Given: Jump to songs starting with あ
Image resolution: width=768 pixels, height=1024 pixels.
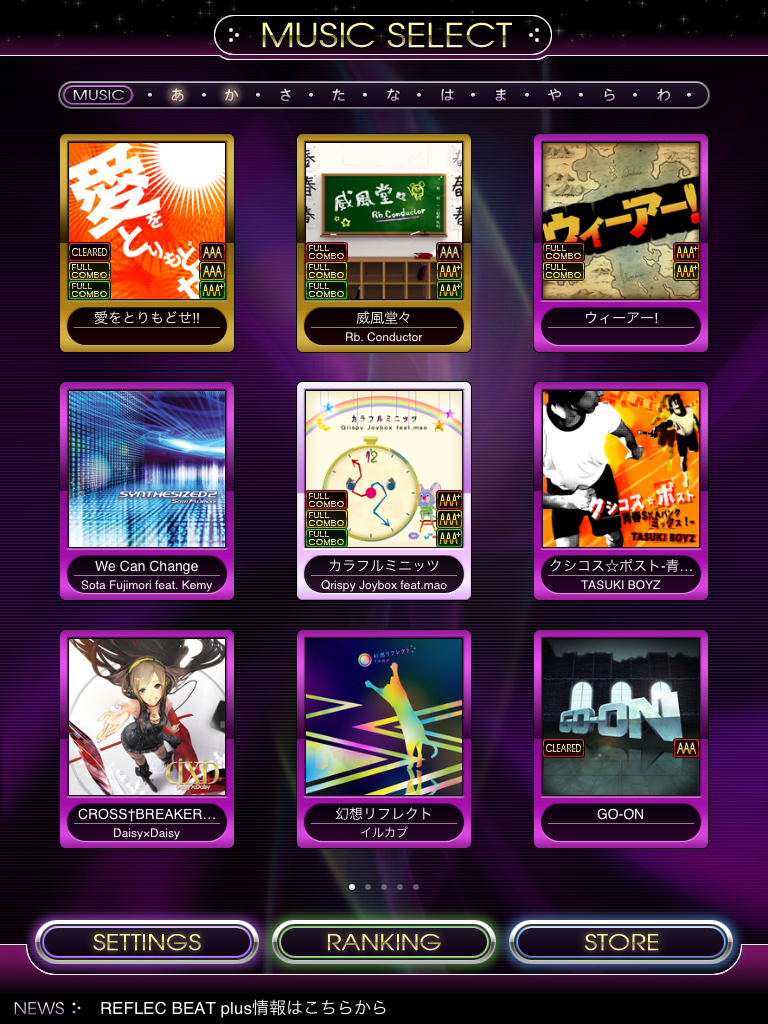Looking at the screenshot, I should pyautogui.click(x=177, y=95).
